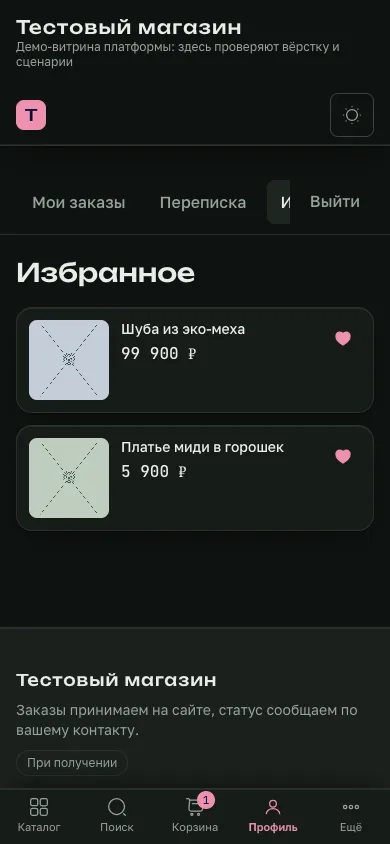Tap the При получении chip
The image size is (390, 844).
tap(72, 763)
